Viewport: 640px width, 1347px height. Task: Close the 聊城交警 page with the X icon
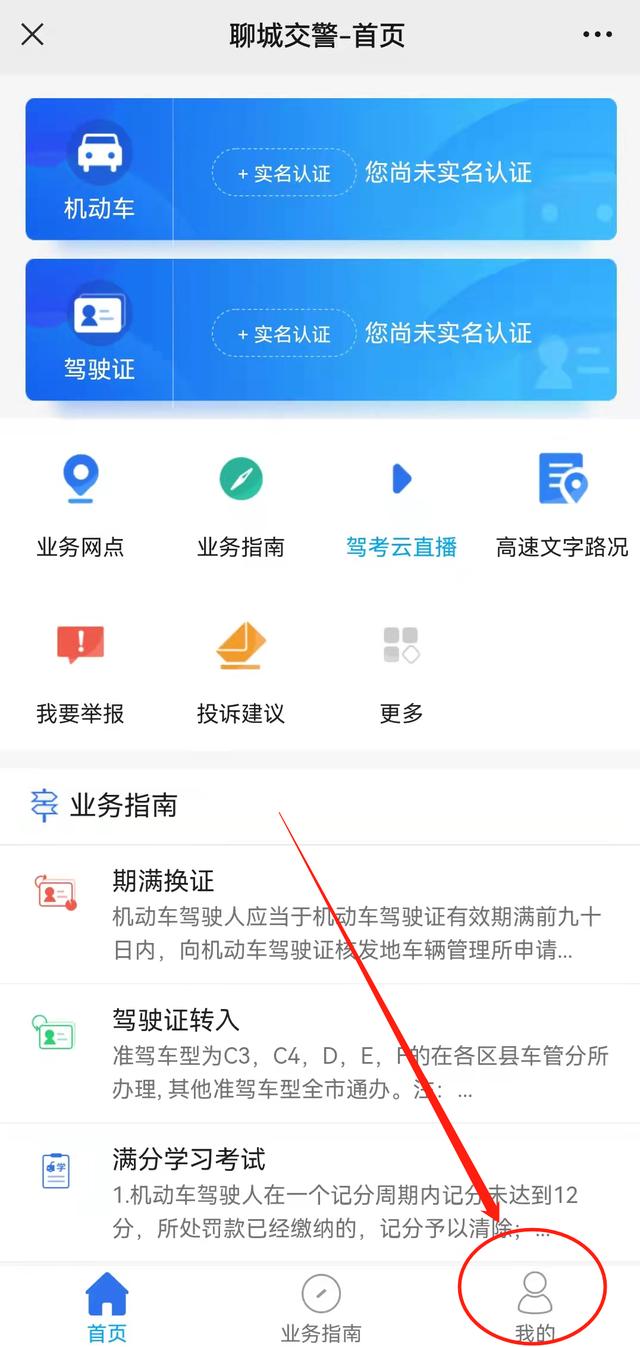click(32, 35)
